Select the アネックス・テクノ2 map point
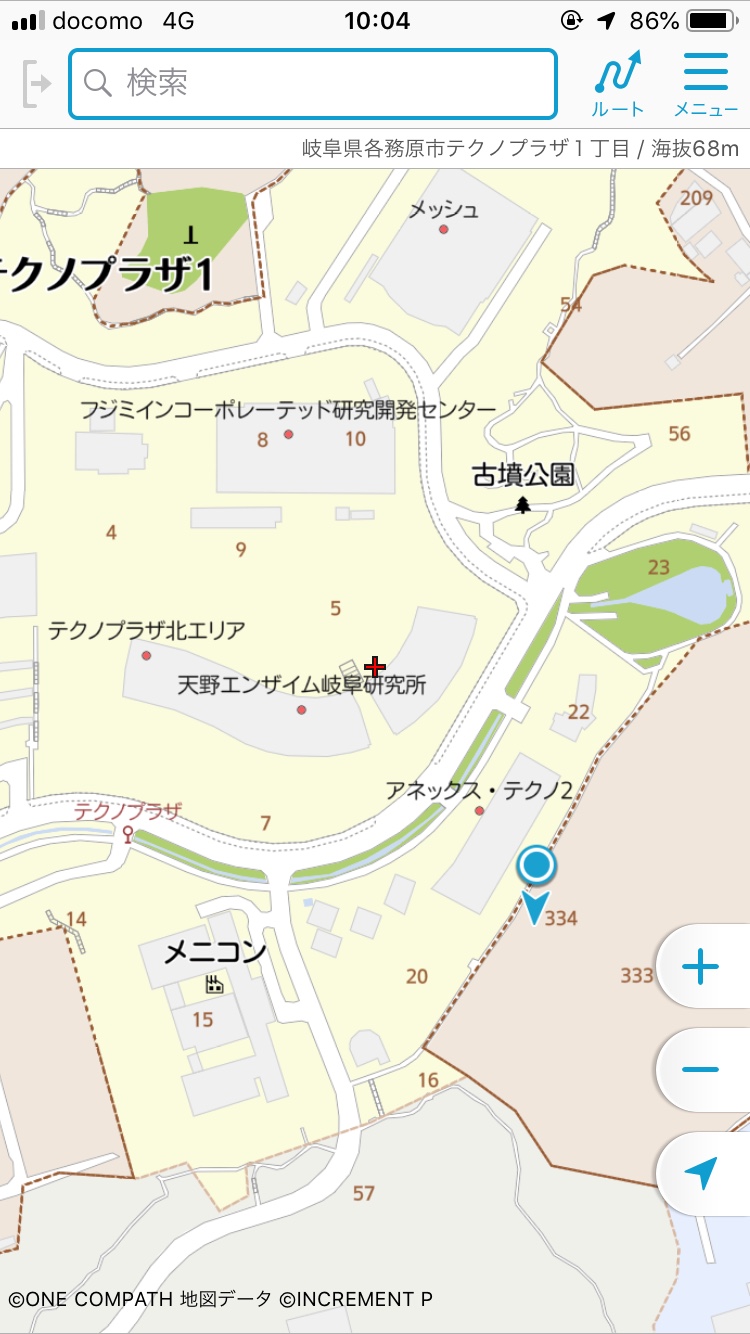This screenshot has height=1334, width=750. (480, 811)
